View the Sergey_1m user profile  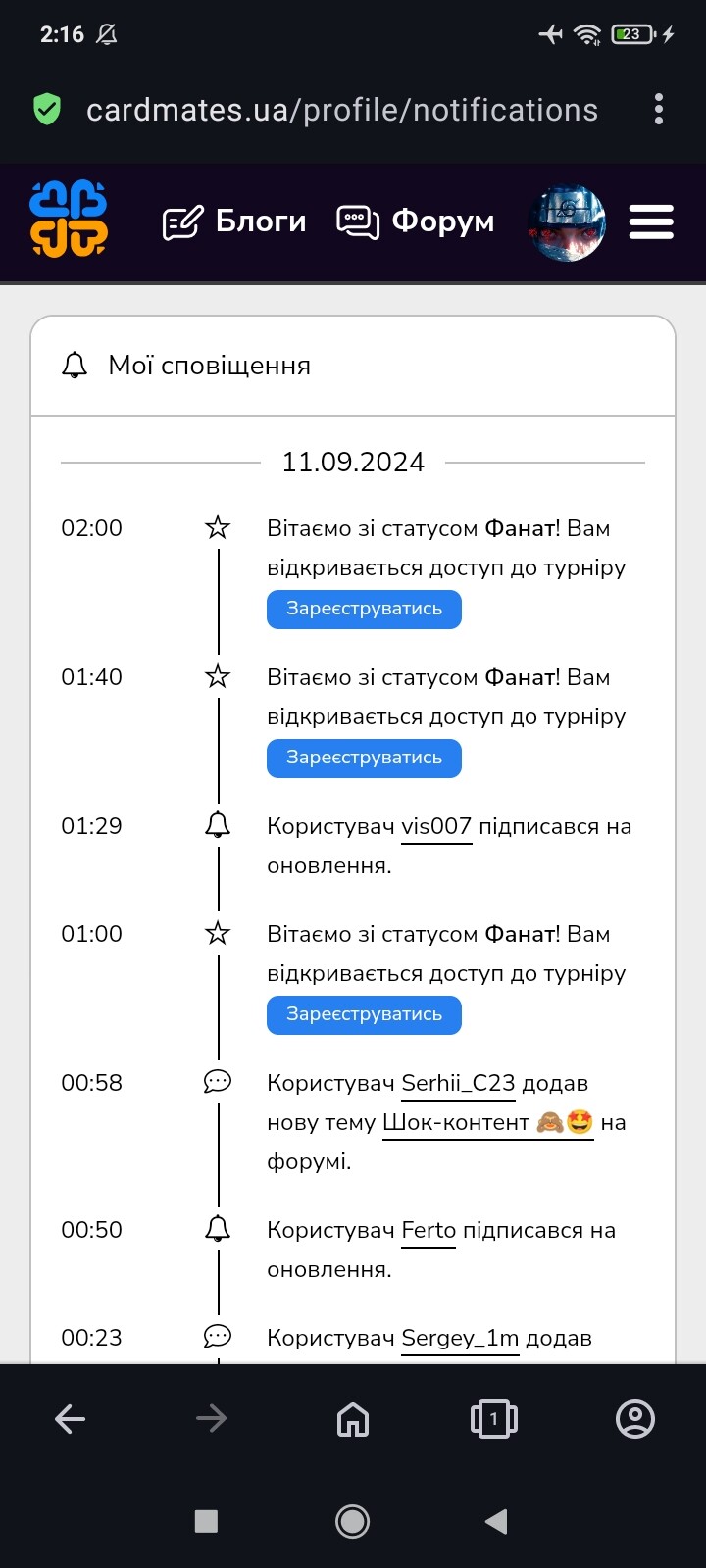click(x=460, y=1339)
